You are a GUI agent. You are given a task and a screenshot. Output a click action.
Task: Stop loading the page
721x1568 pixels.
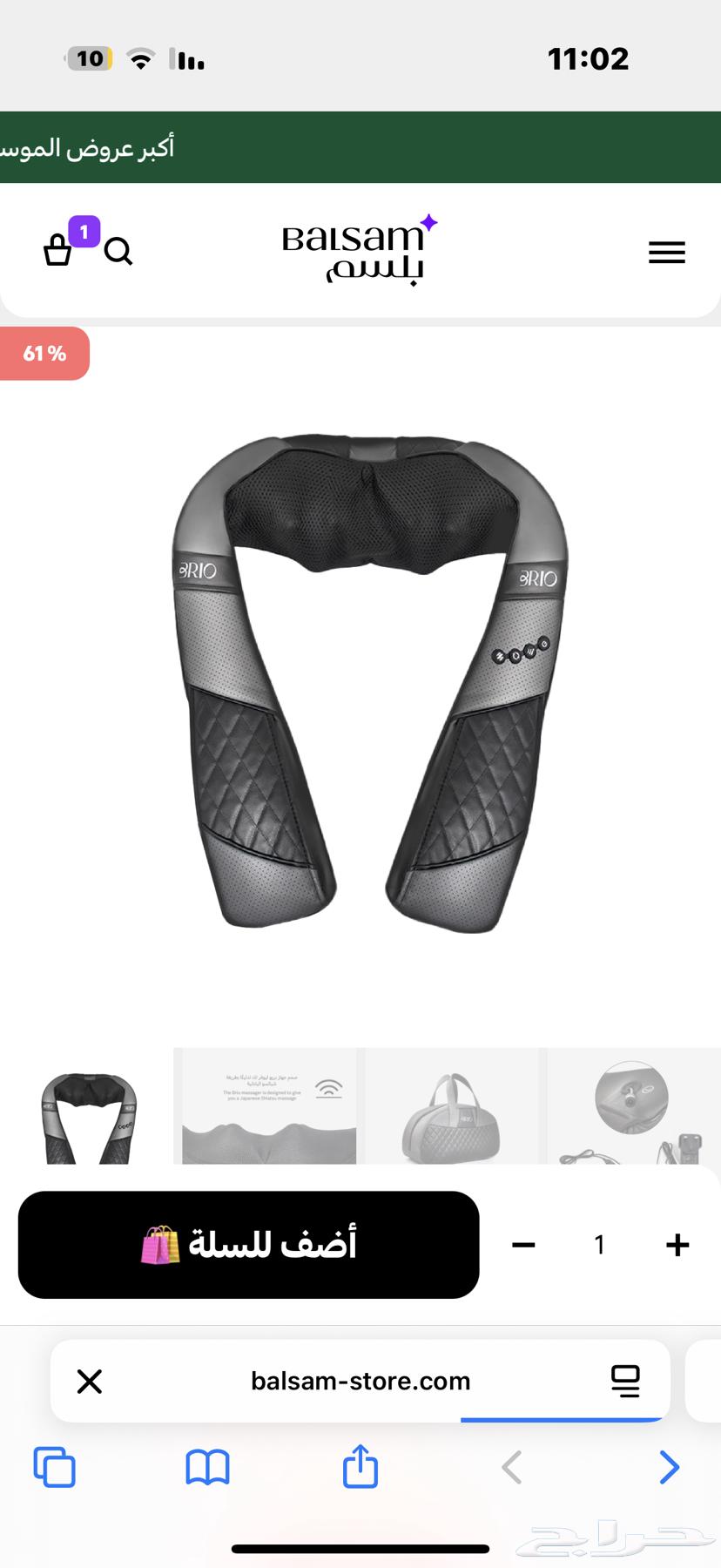click(90, 1381)
